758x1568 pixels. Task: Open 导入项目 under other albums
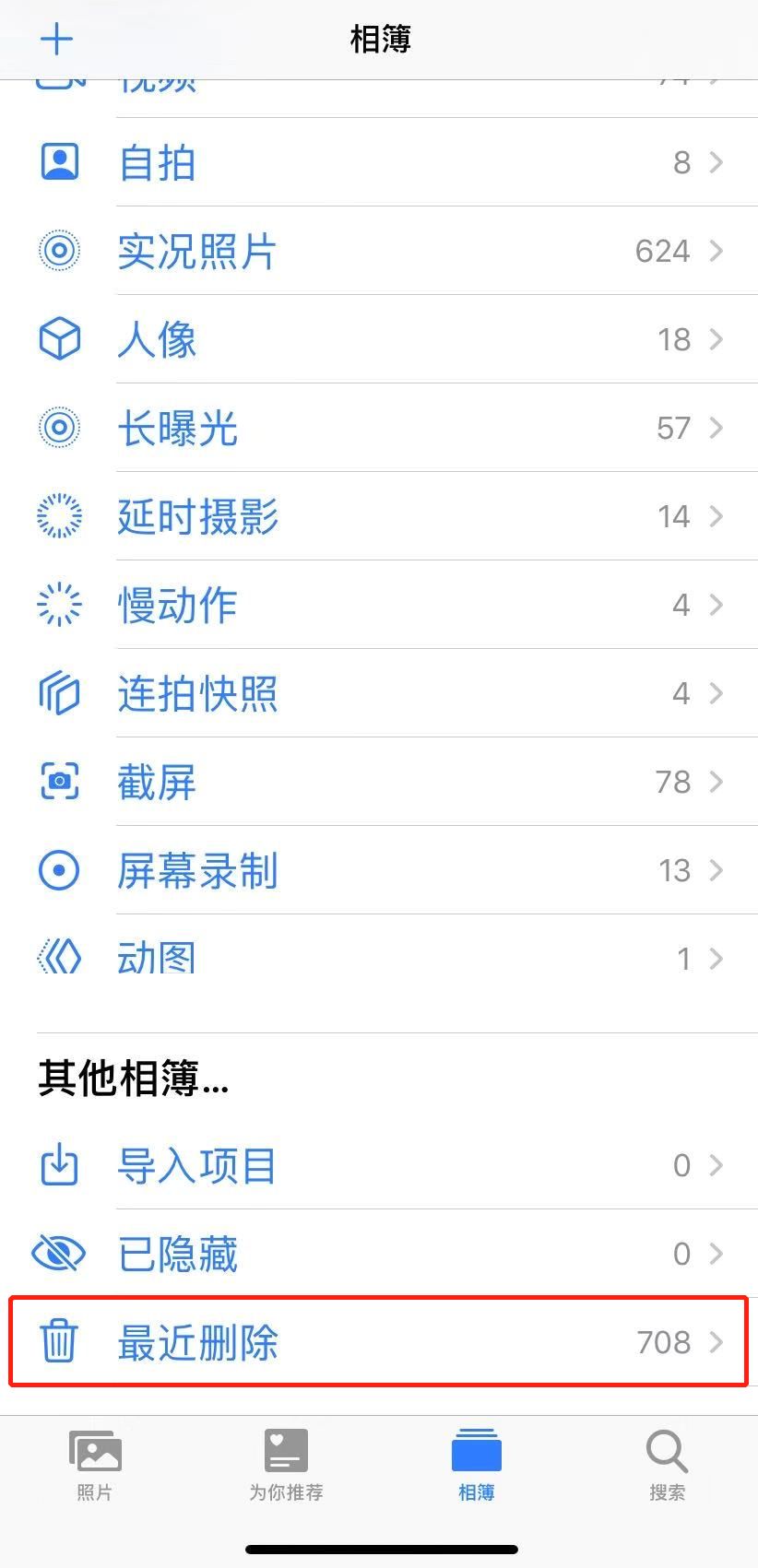point(379,1165)
